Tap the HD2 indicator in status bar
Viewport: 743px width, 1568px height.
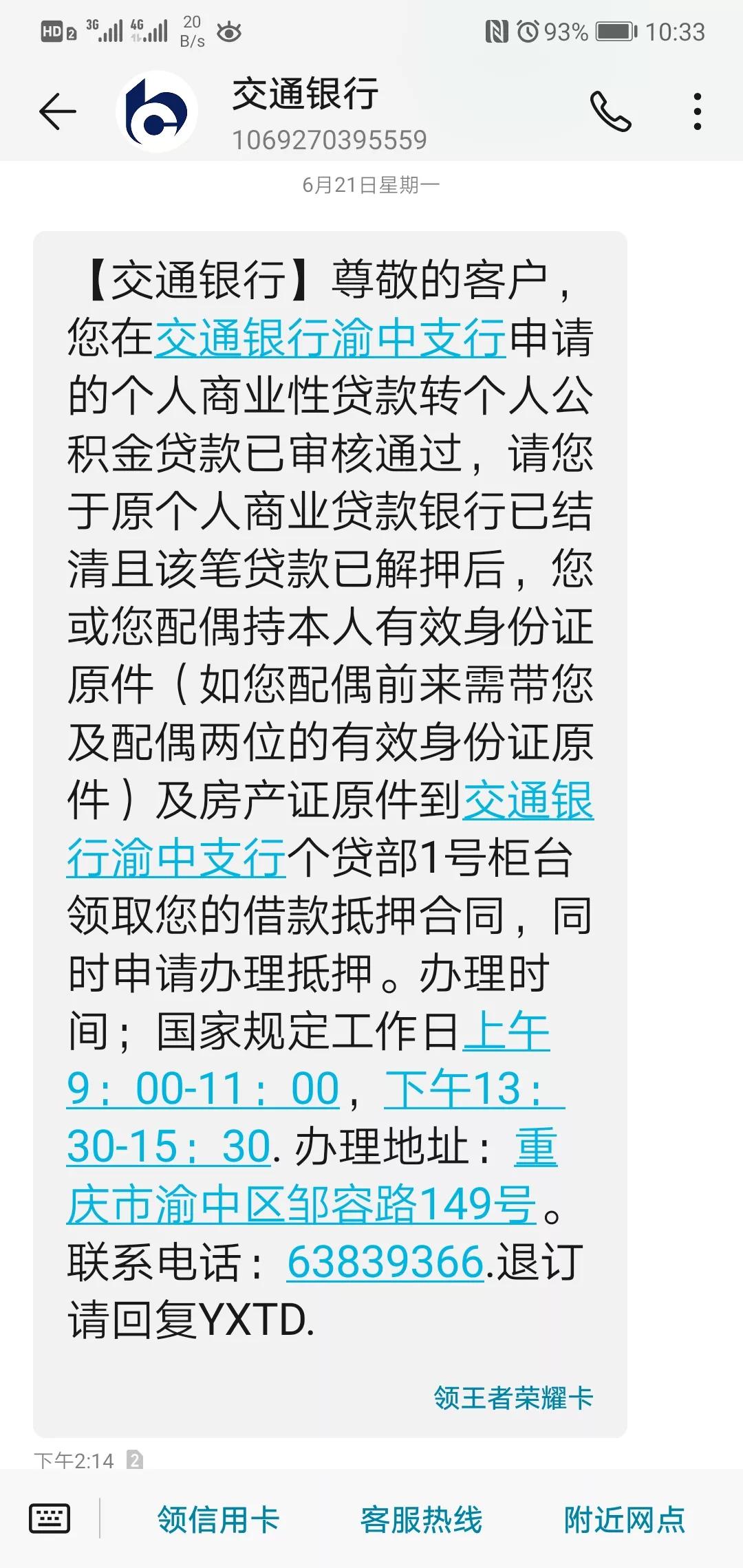[55, 30]
